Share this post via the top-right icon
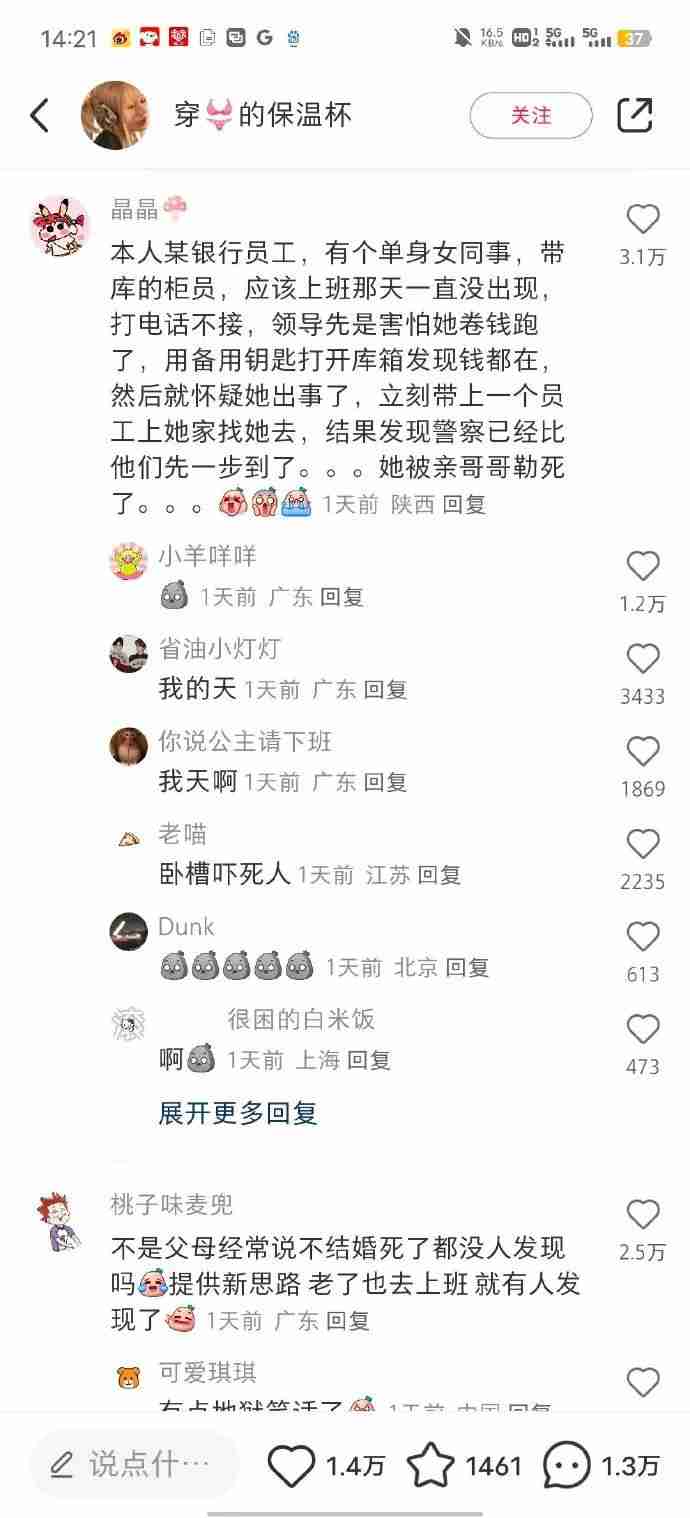 tap(635, 116)
